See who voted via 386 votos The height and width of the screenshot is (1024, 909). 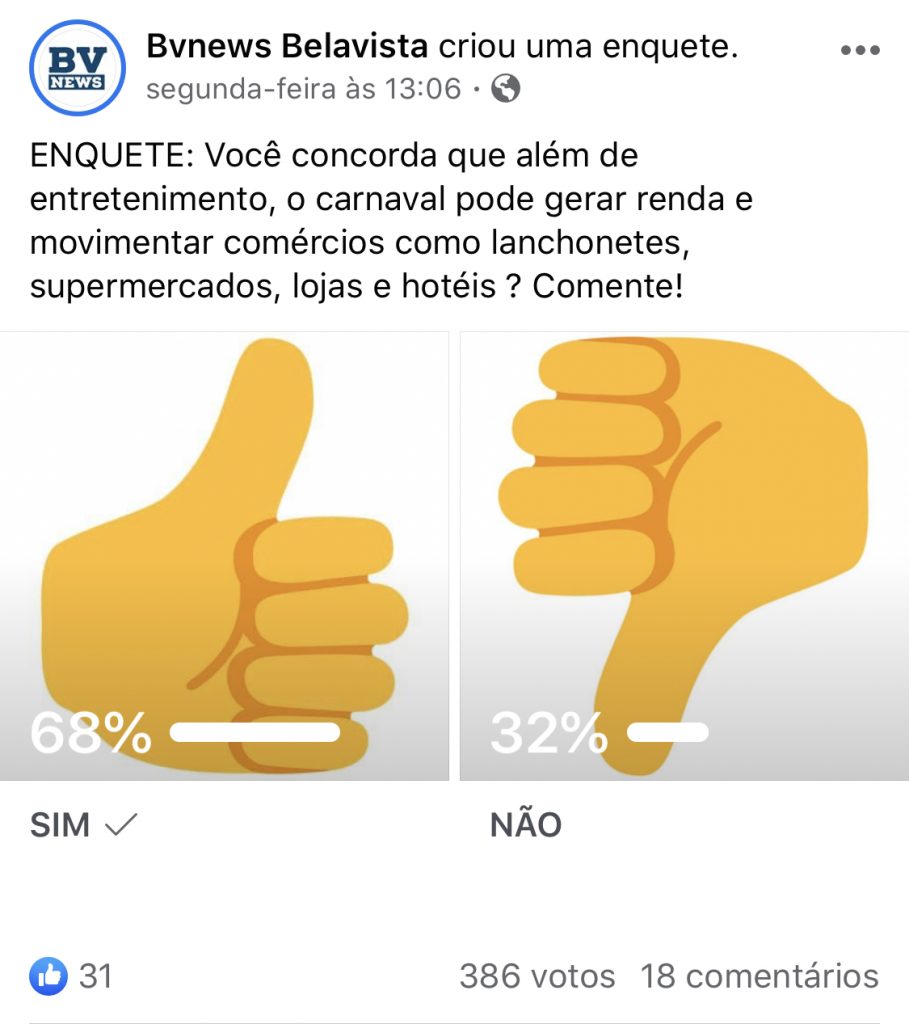(x=537, y=975)
